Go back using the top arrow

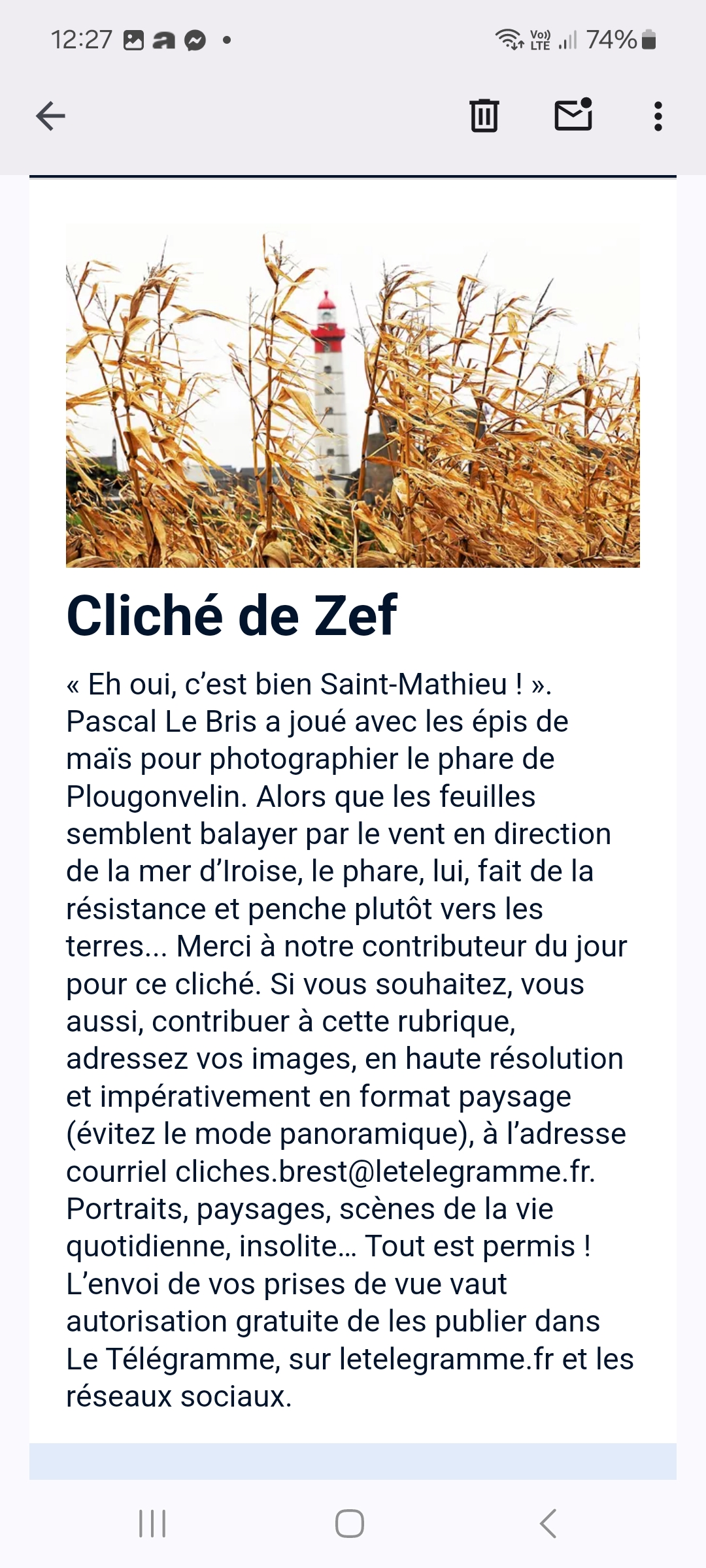point(50,116)
